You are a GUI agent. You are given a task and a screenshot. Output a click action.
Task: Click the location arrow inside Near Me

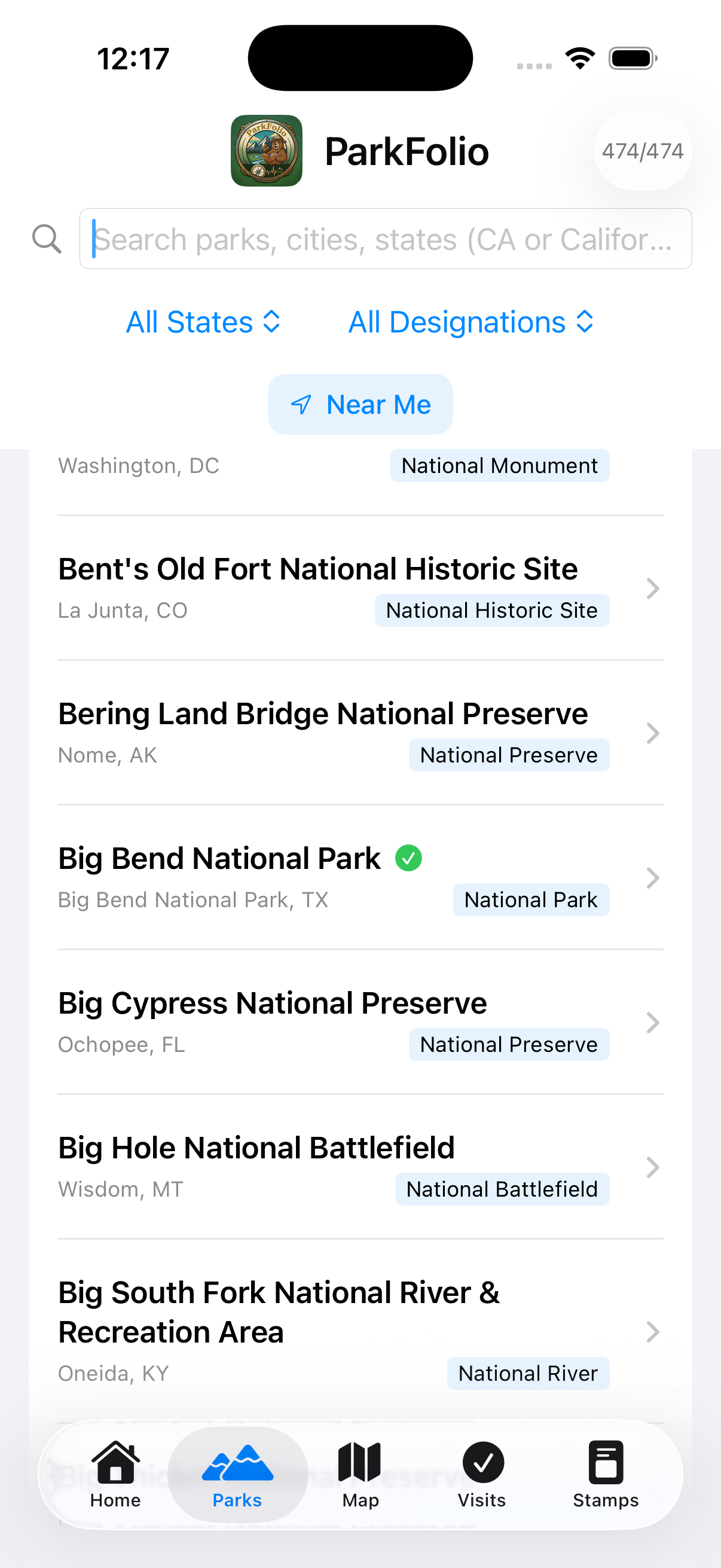click(301, 404)
